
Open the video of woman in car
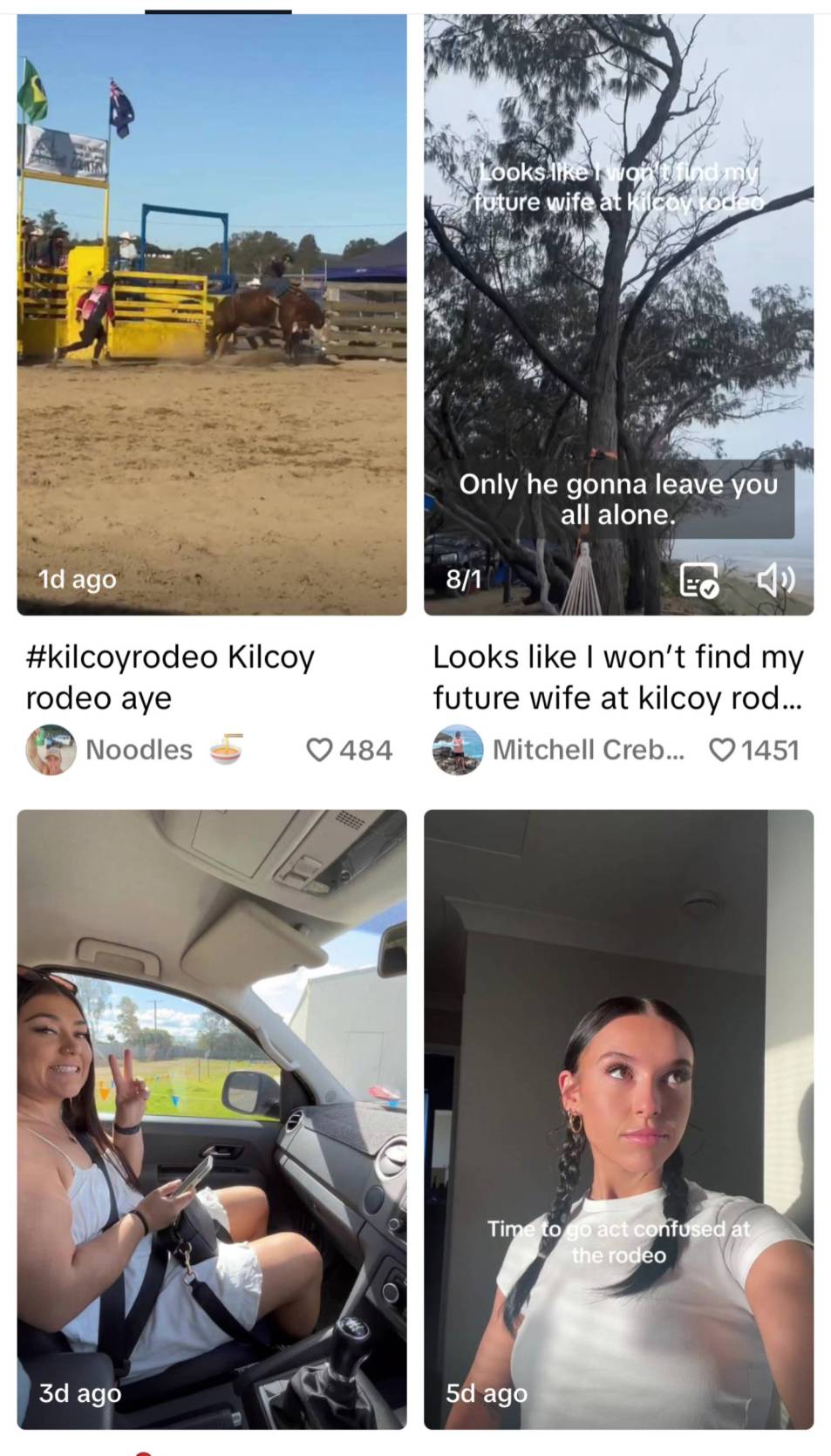point(212,1119)
